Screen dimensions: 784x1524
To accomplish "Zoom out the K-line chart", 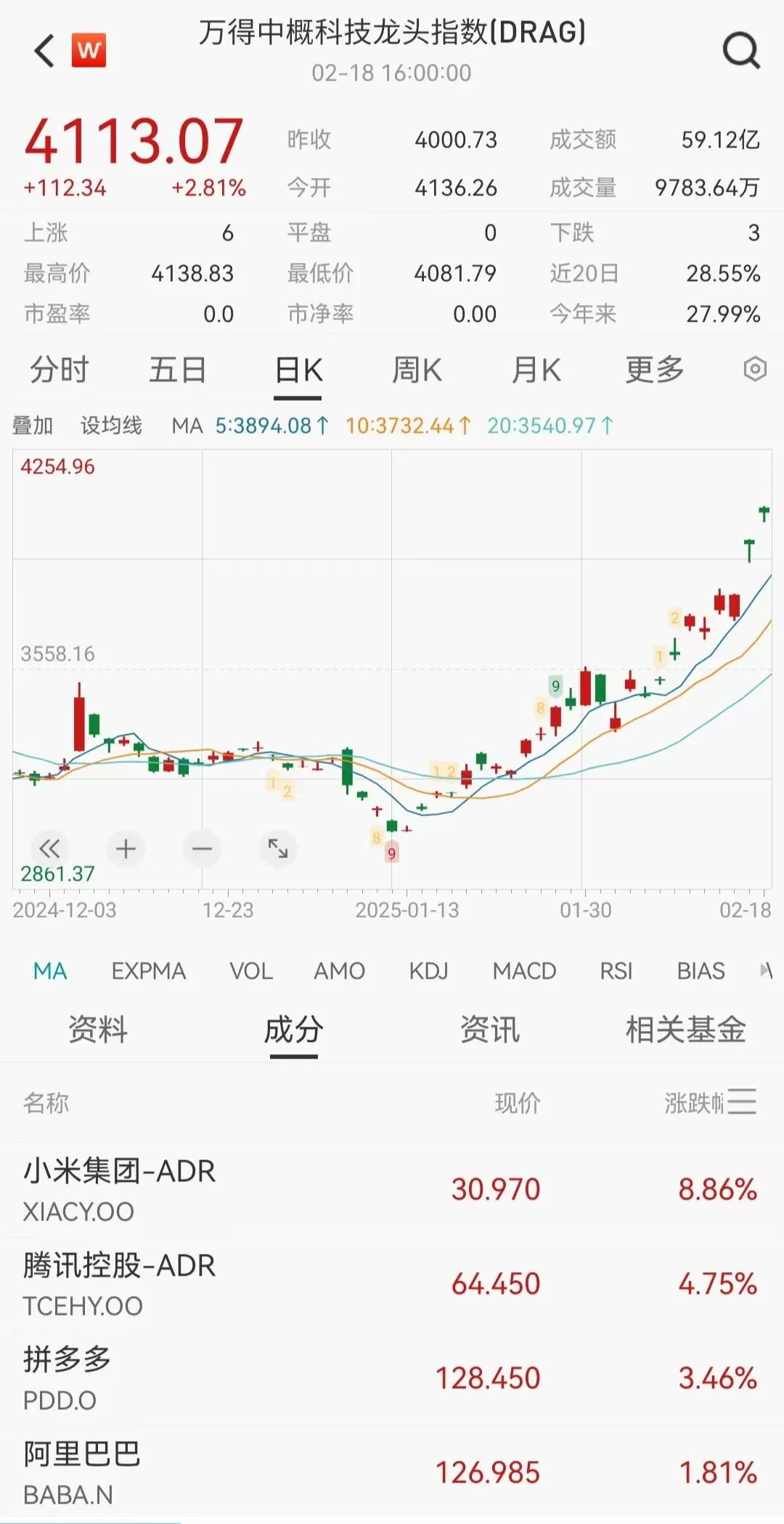I will (x=202, y=848).
